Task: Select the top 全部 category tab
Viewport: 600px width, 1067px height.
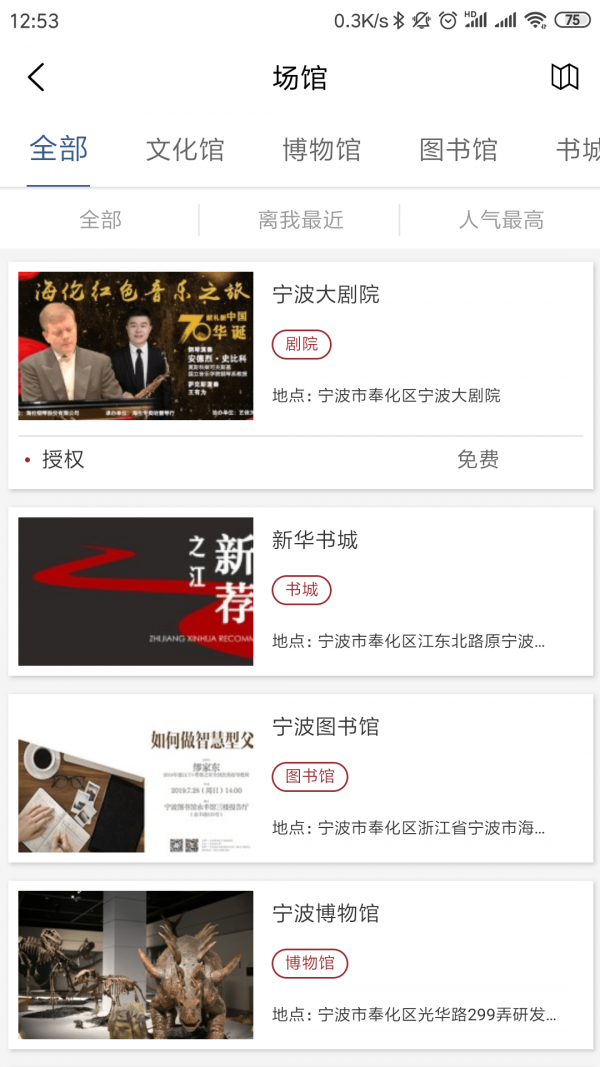Action: (x=59, y=150)
